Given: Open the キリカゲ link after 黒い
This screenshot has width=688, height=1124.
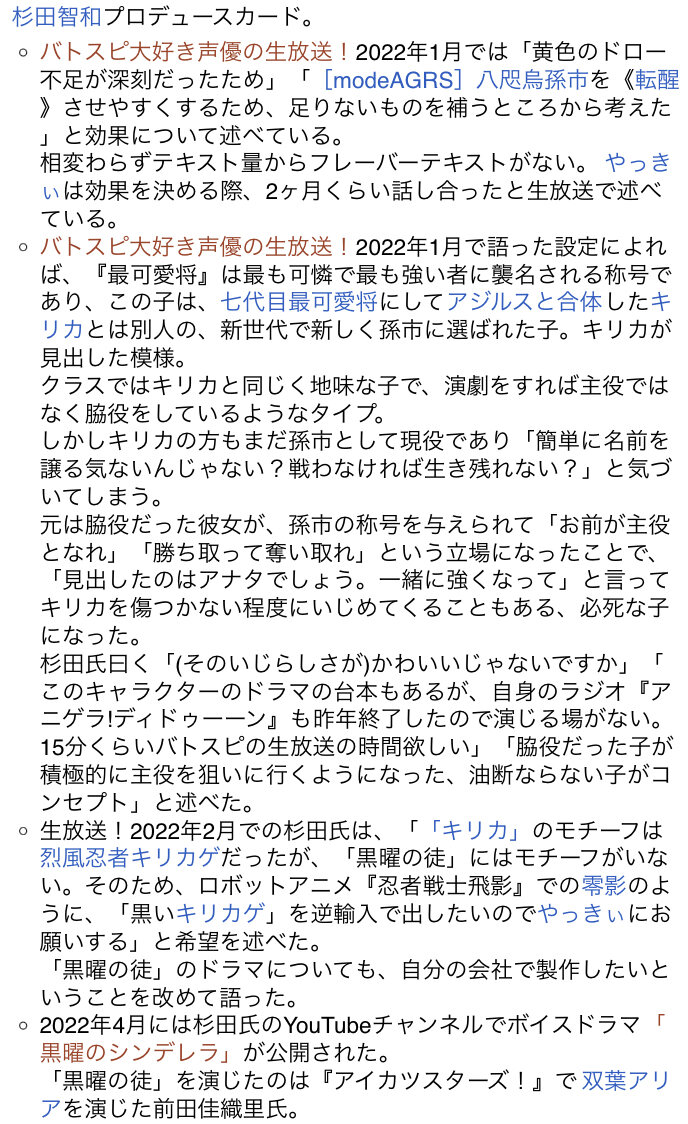Looking at the screenshot, I should click(x=220, y=913).
